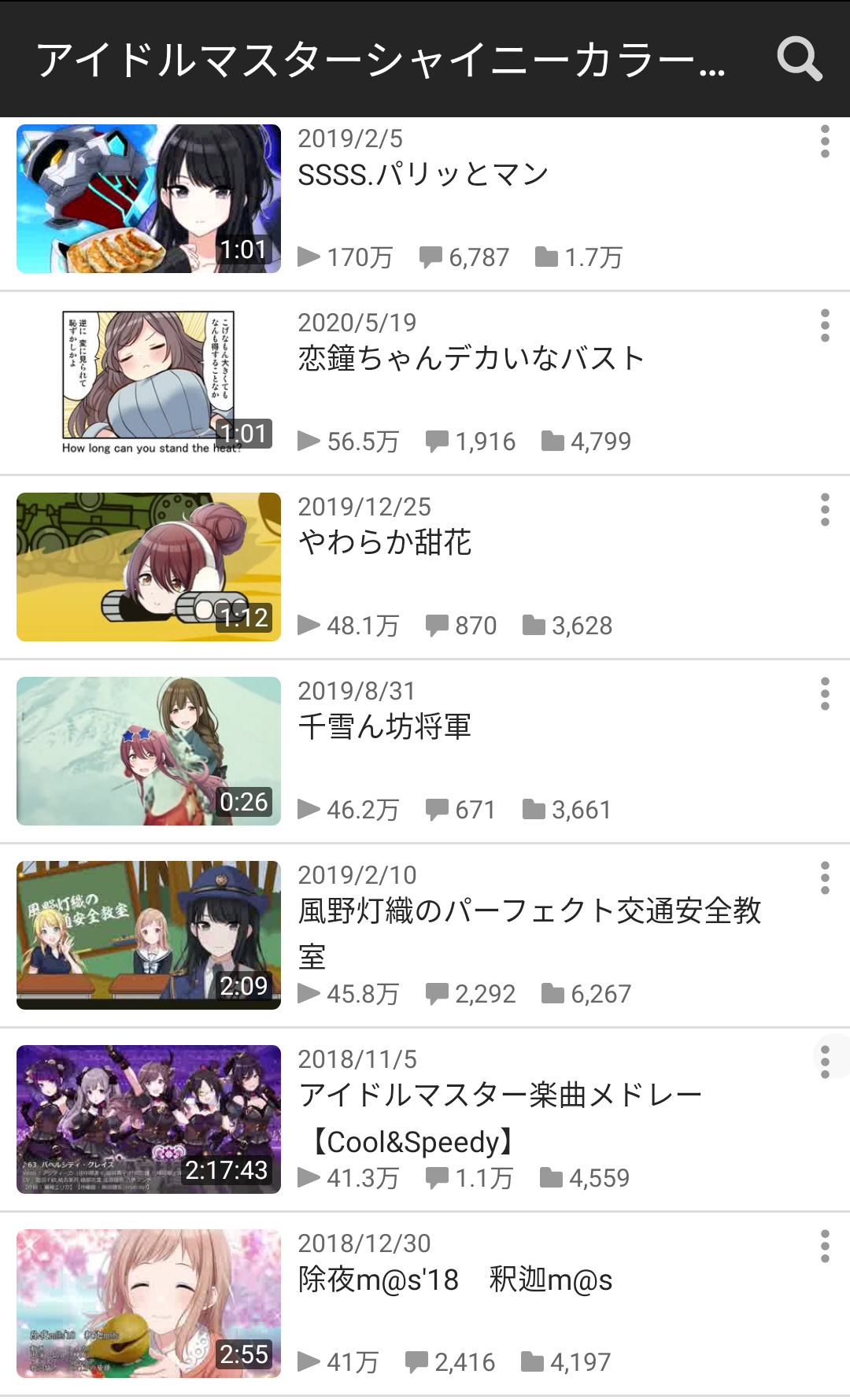Image resolution: width=850 pixels, height=1400 pixels.
Task: Open more options for SSSS.パリッとマン
Action: pos(825,142)
